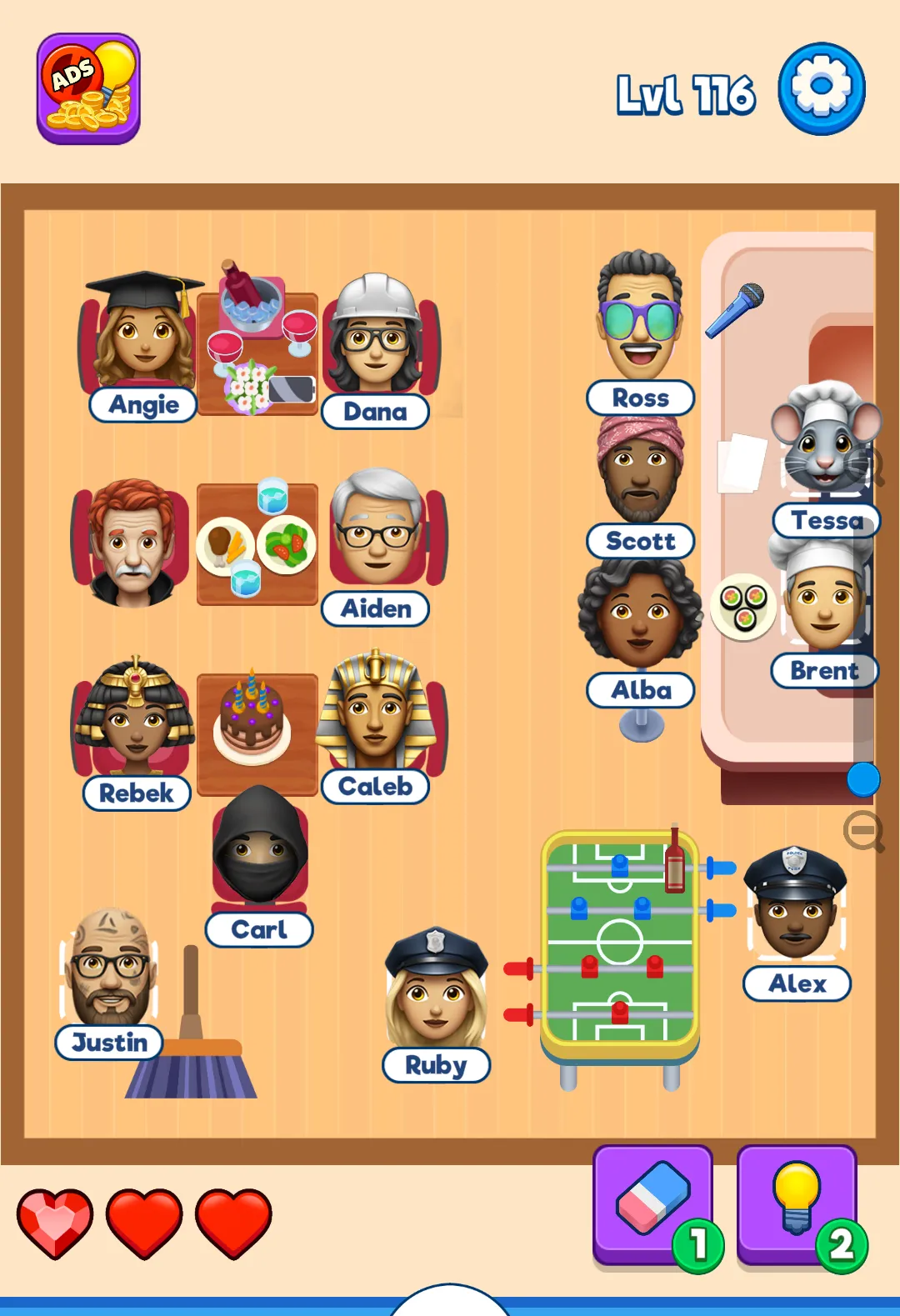Tap the red-haired unnamed man
Viewport: 900px width, 1316px height.
coord(132,542)
